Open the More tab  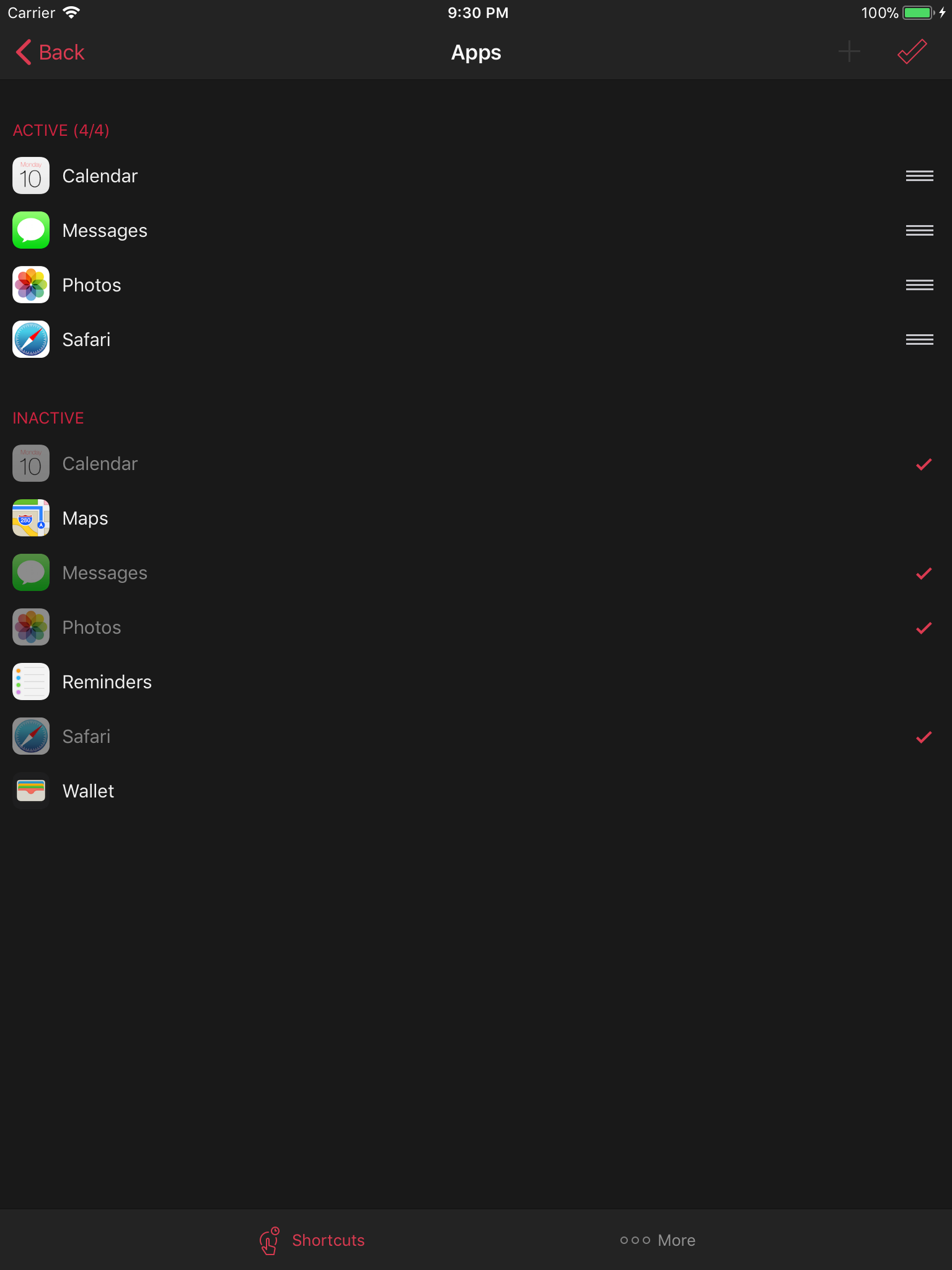[x=658, y=1240]
